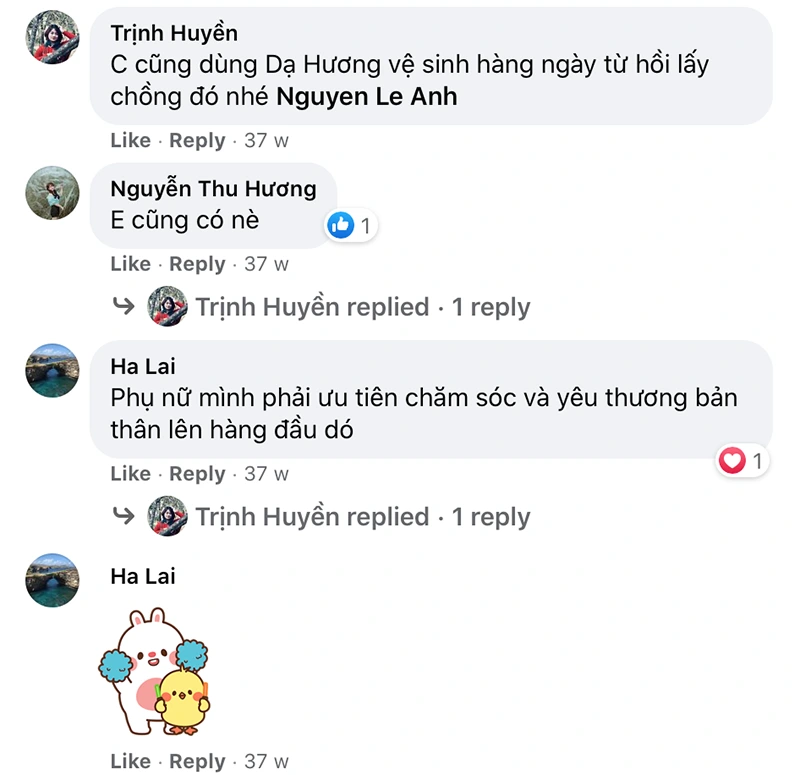Open Nguyễn Thu Hương's profile picture
The width and height of the screenshot is (800, 775).
click(52, 192)
